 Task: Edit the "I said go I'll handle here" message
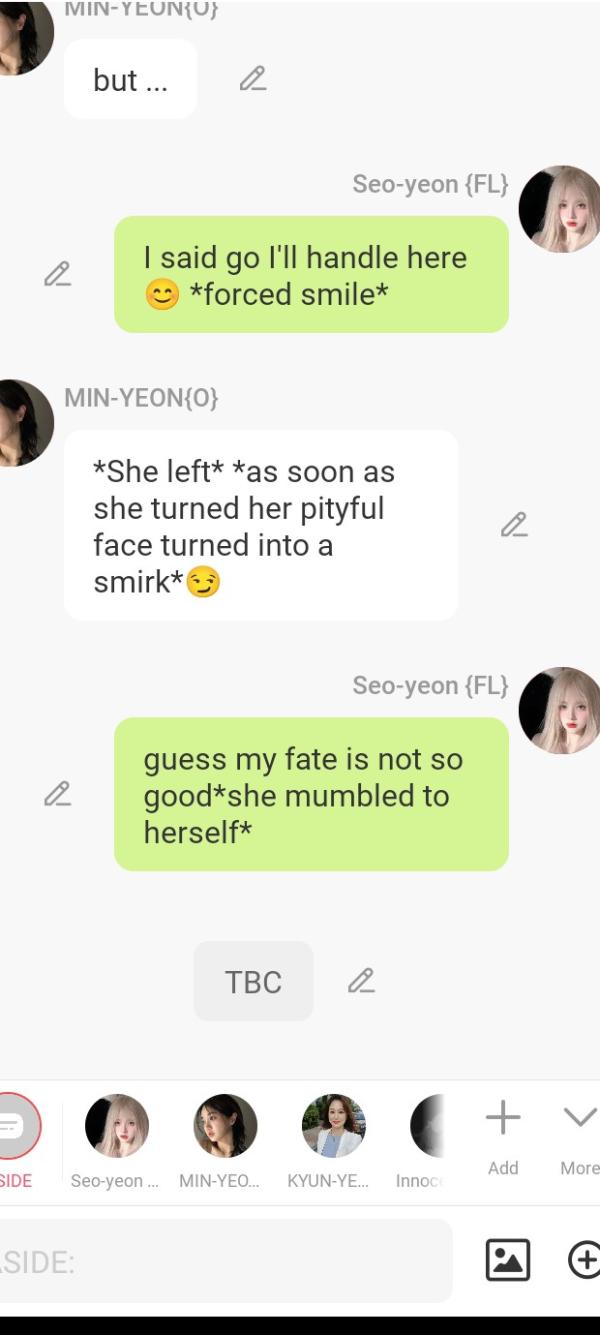coord(57,274)
